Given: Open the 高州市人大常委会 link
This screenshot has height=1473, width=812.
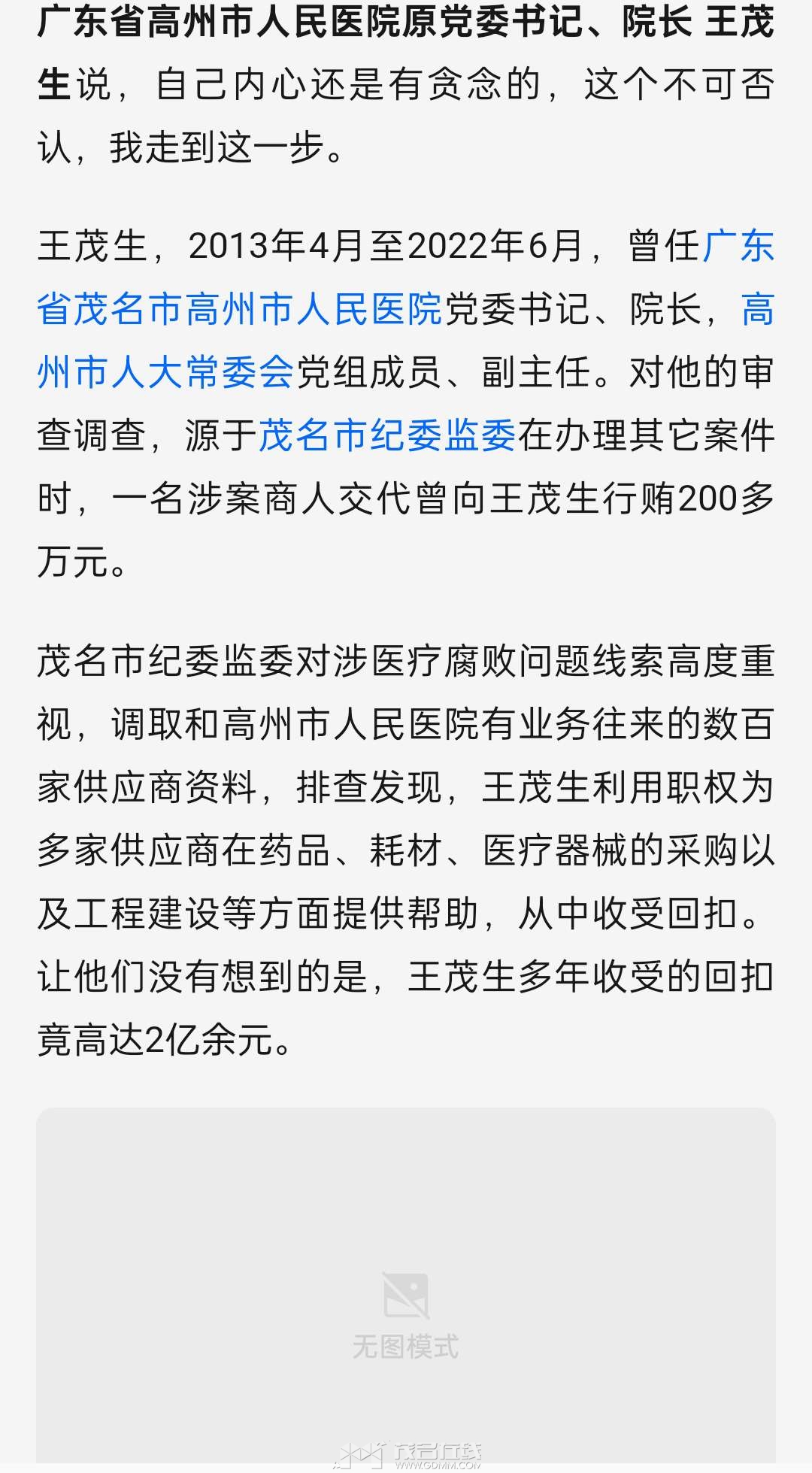Looking at the screenshot, I should click(165, 372).
